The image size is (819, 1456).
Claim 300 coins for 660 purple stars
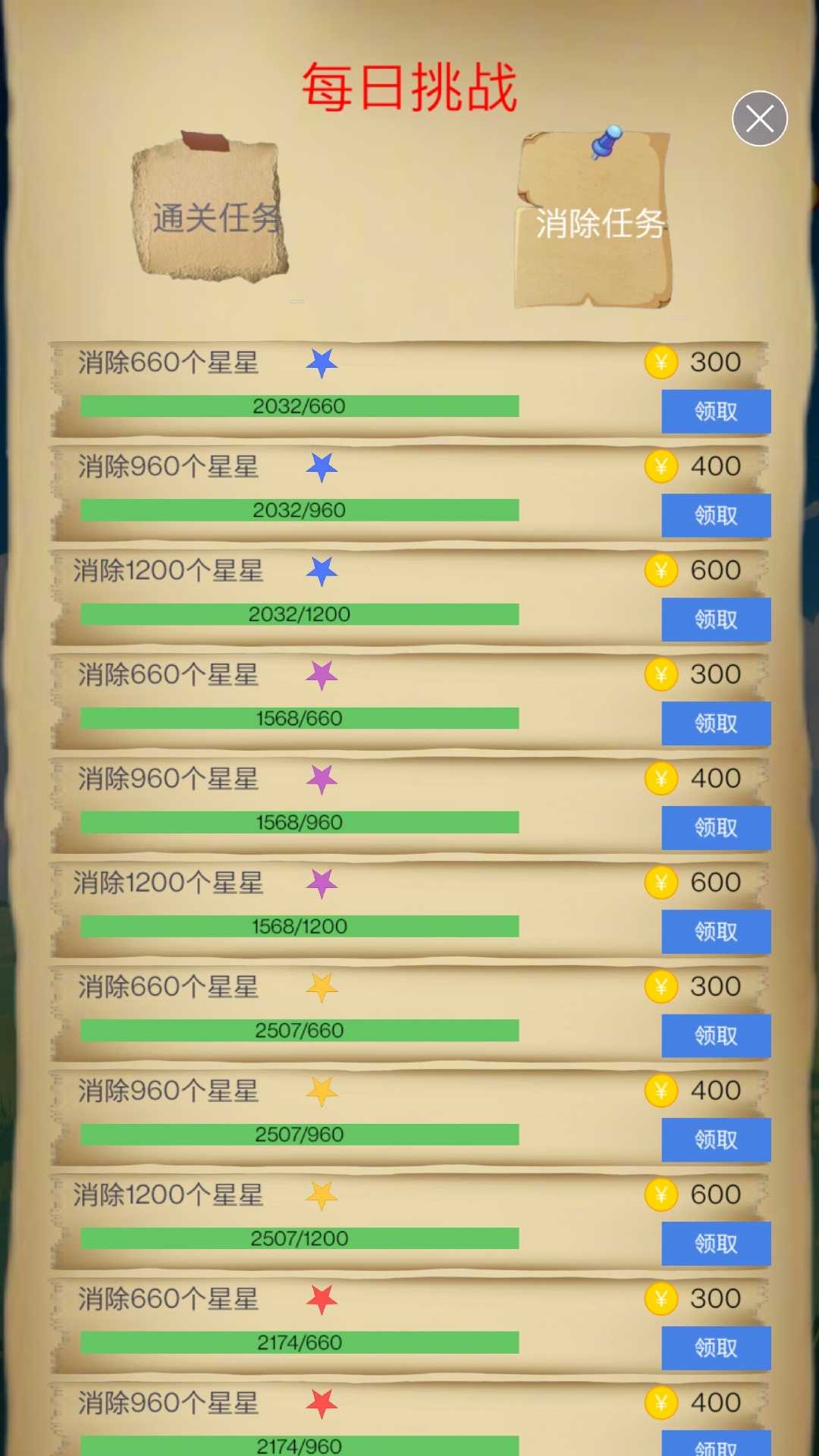(715, 723)
